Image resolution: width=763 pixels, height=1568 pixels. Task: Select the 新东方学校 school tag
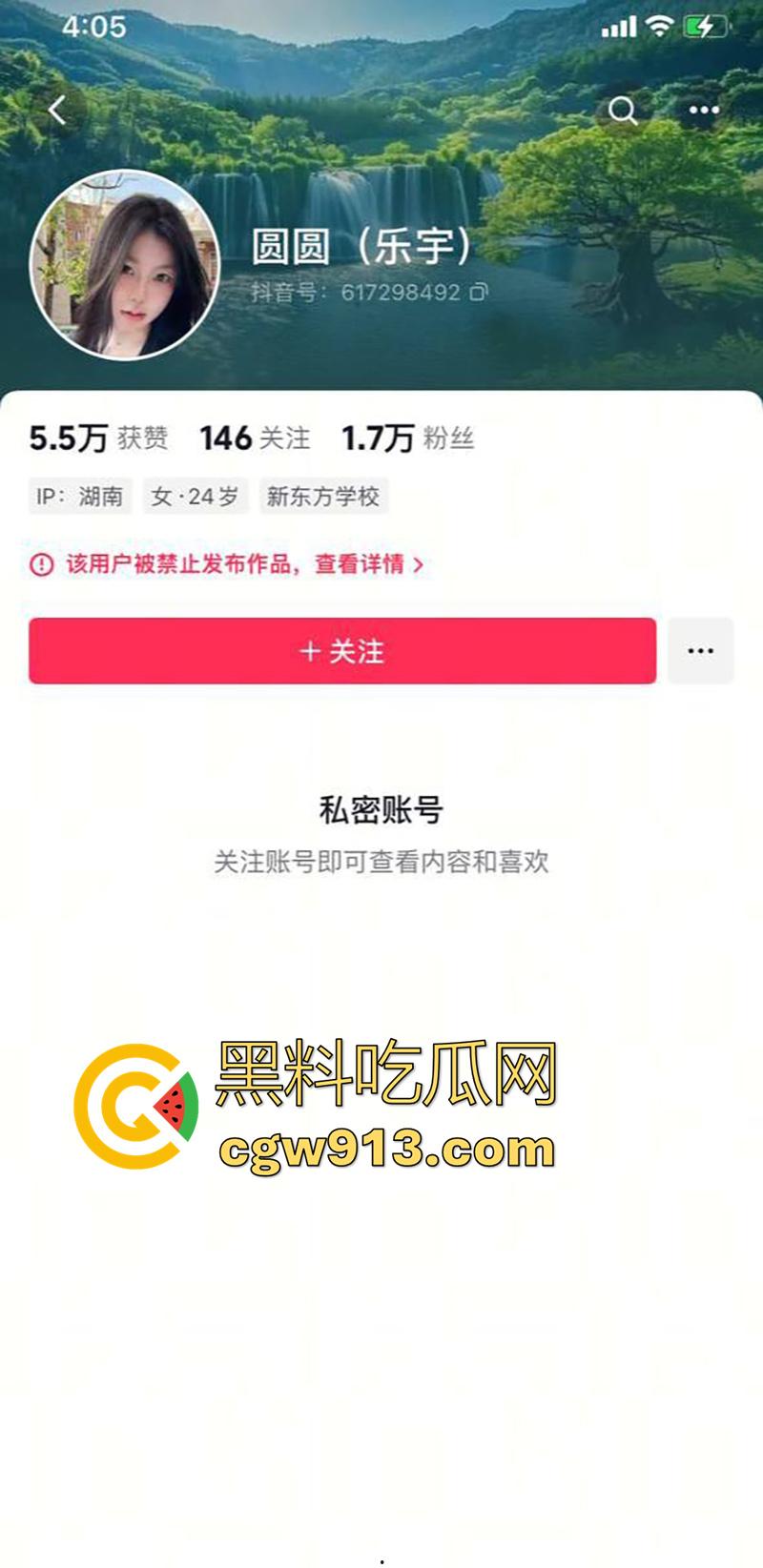[323, 496]
